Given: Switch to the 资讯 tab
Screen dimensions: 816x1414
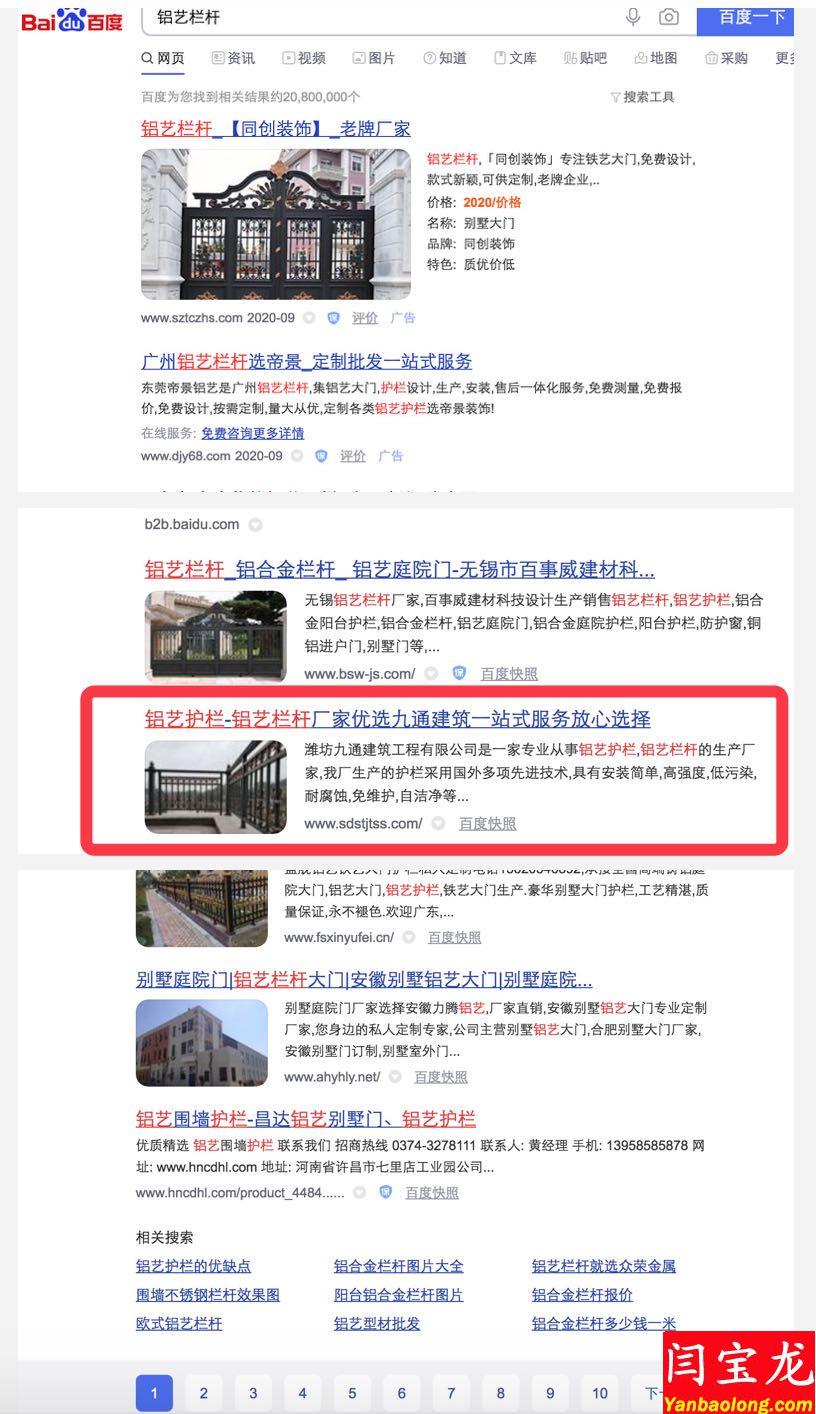Looking at the screenshot, I should click(x=233, y=58).
